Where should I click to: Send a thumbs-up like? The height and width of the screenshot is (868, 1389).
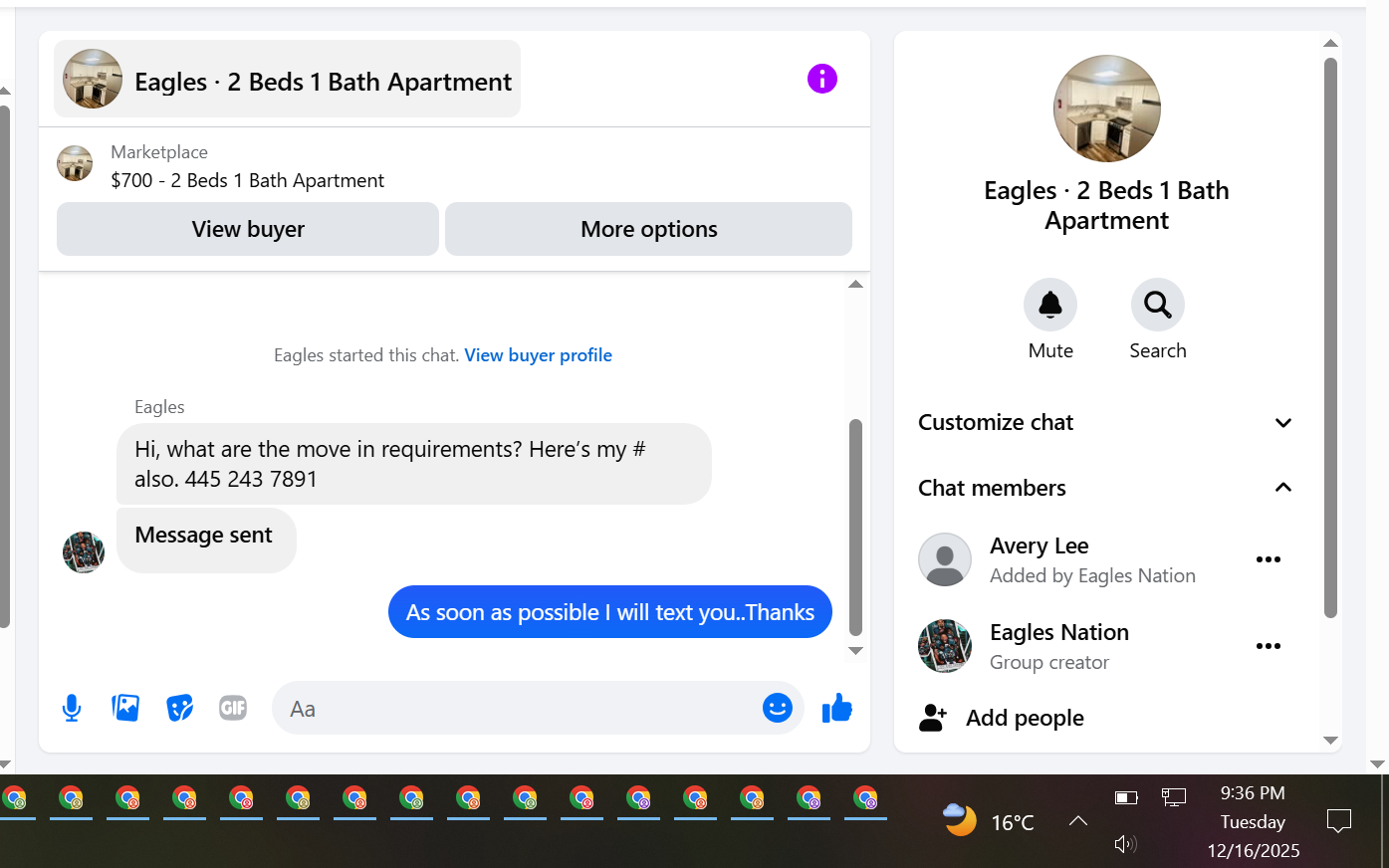pyautogui.click(x=836, y=708)
